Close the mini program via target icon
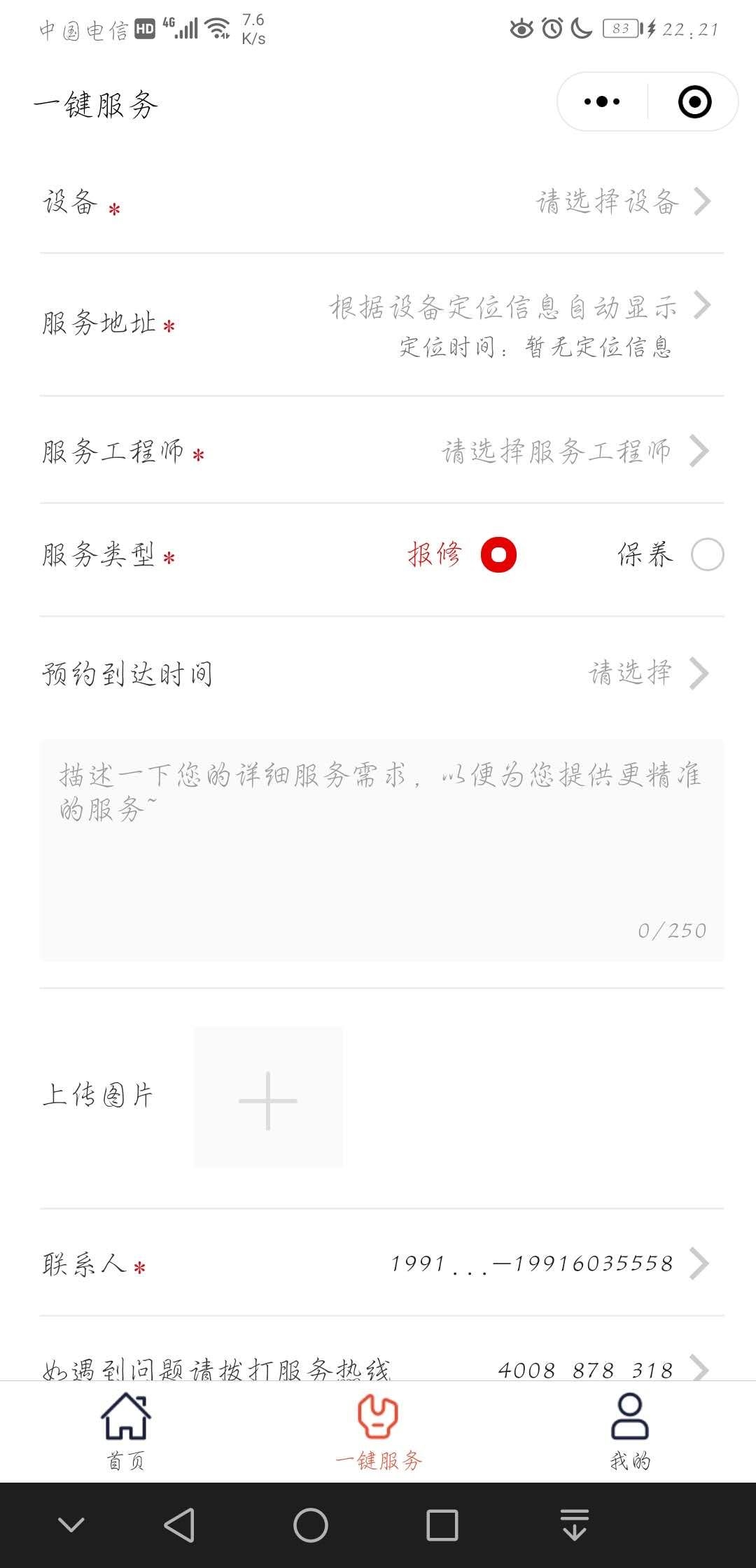 694,102
